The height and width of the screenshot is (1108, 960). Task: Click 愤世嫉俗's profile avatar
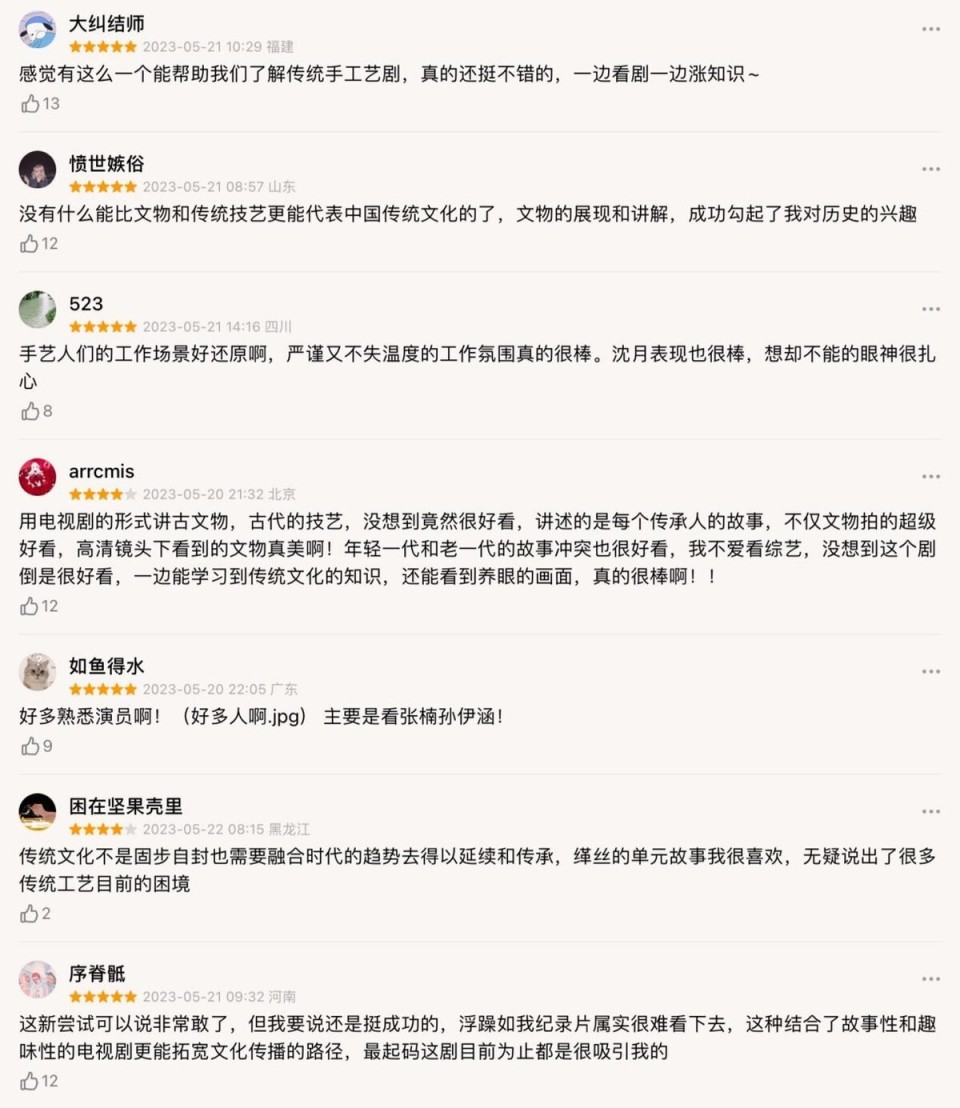37,170
